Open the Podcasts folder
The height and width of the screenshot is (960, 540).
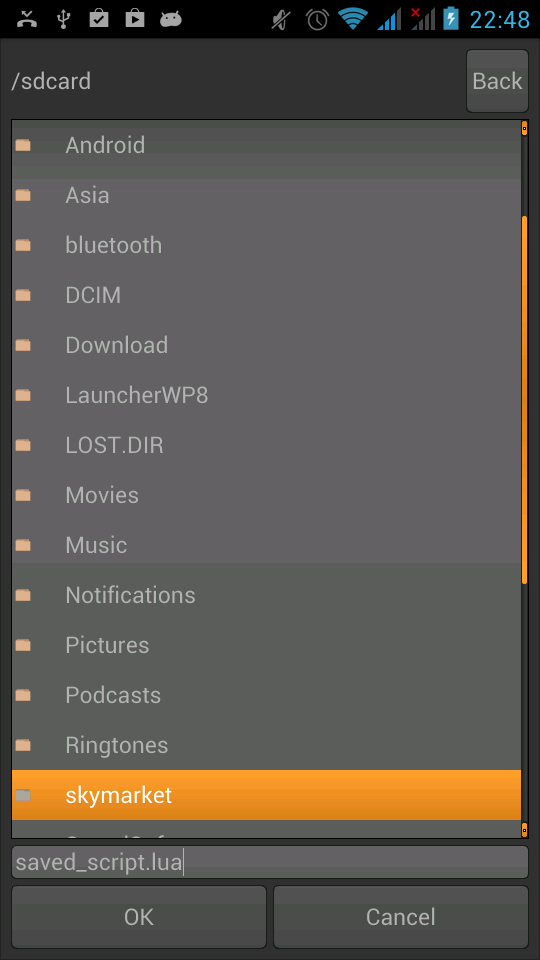[x=266, y=696]
